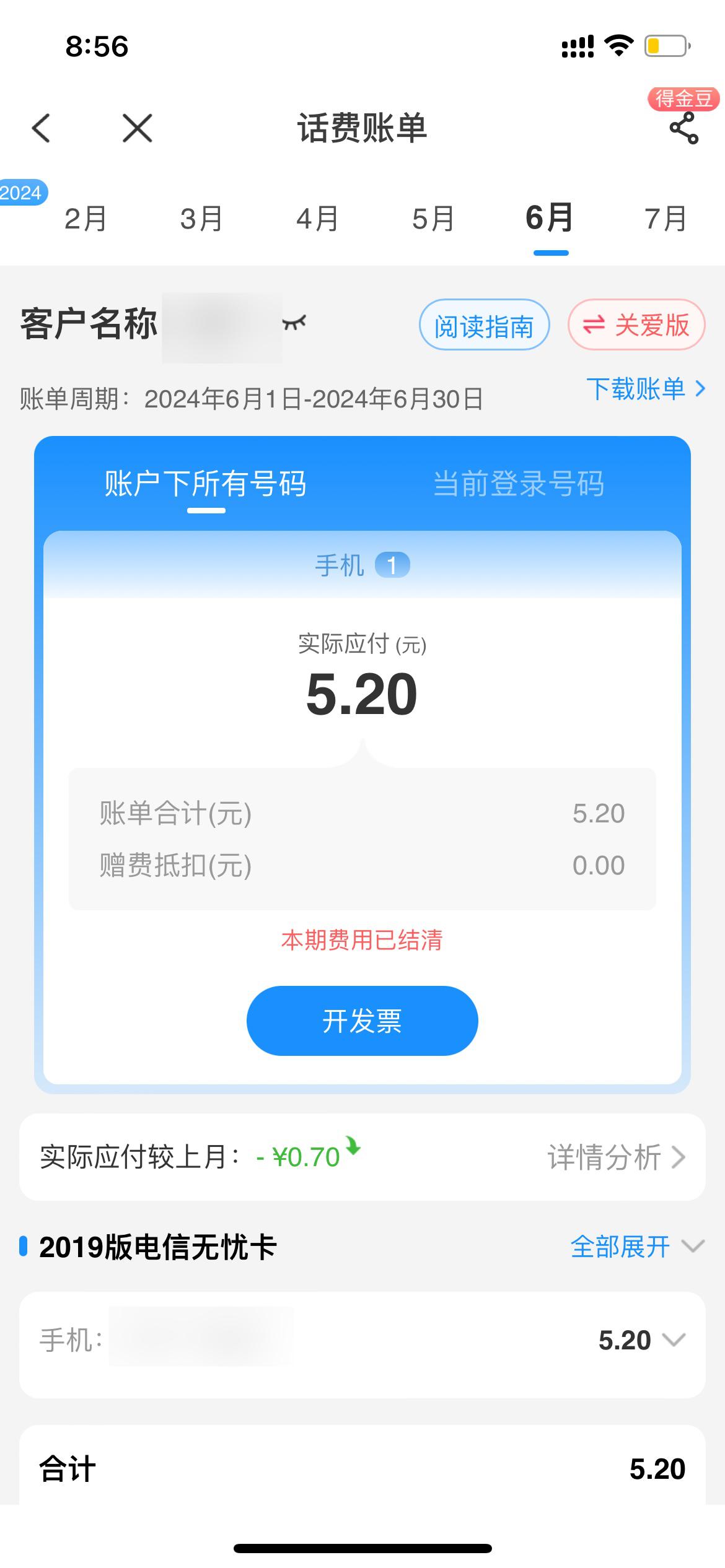The width and height of the screenshot is (725, 1568).
Task: View the 5月 bill
Action: [433, 219]
